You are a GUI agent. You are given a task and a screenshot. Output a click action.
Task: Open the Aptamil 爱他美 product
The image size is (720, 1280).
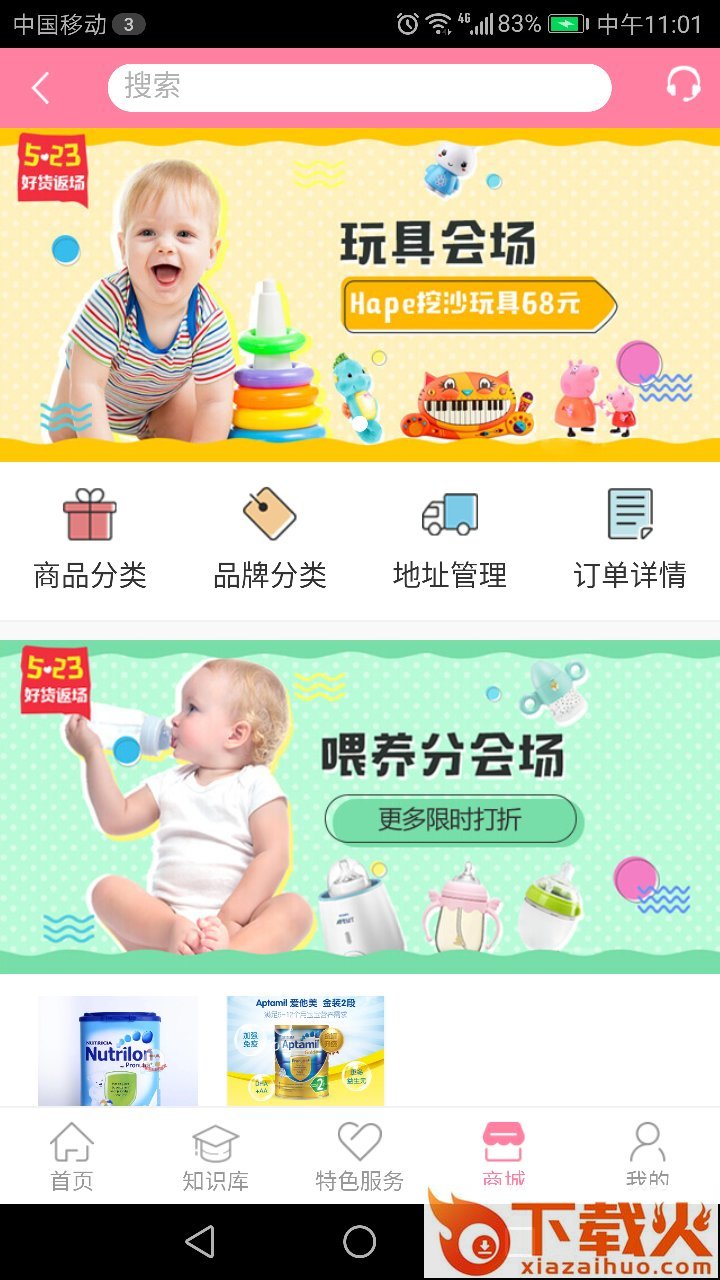305,1050
